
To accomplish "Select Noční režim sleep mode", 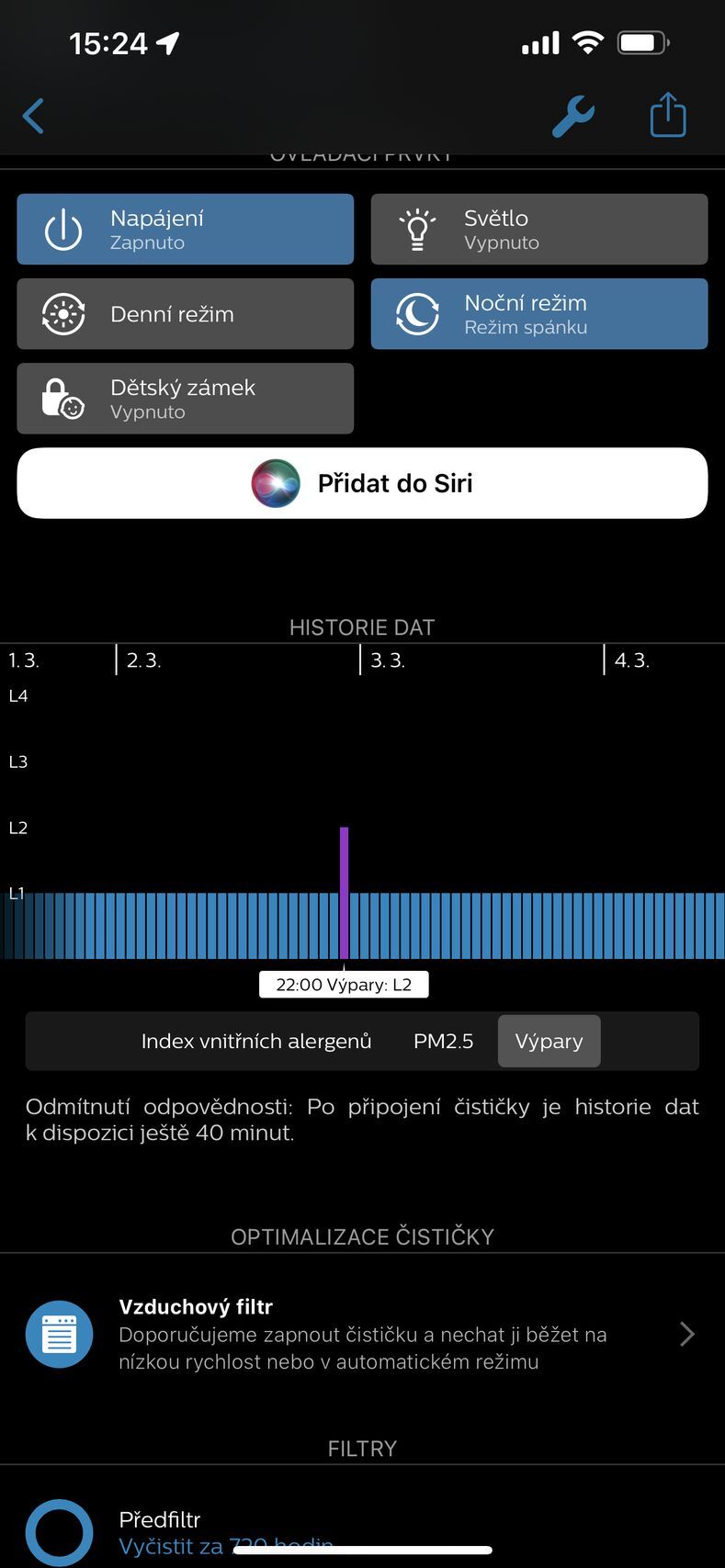I will 538,314.
